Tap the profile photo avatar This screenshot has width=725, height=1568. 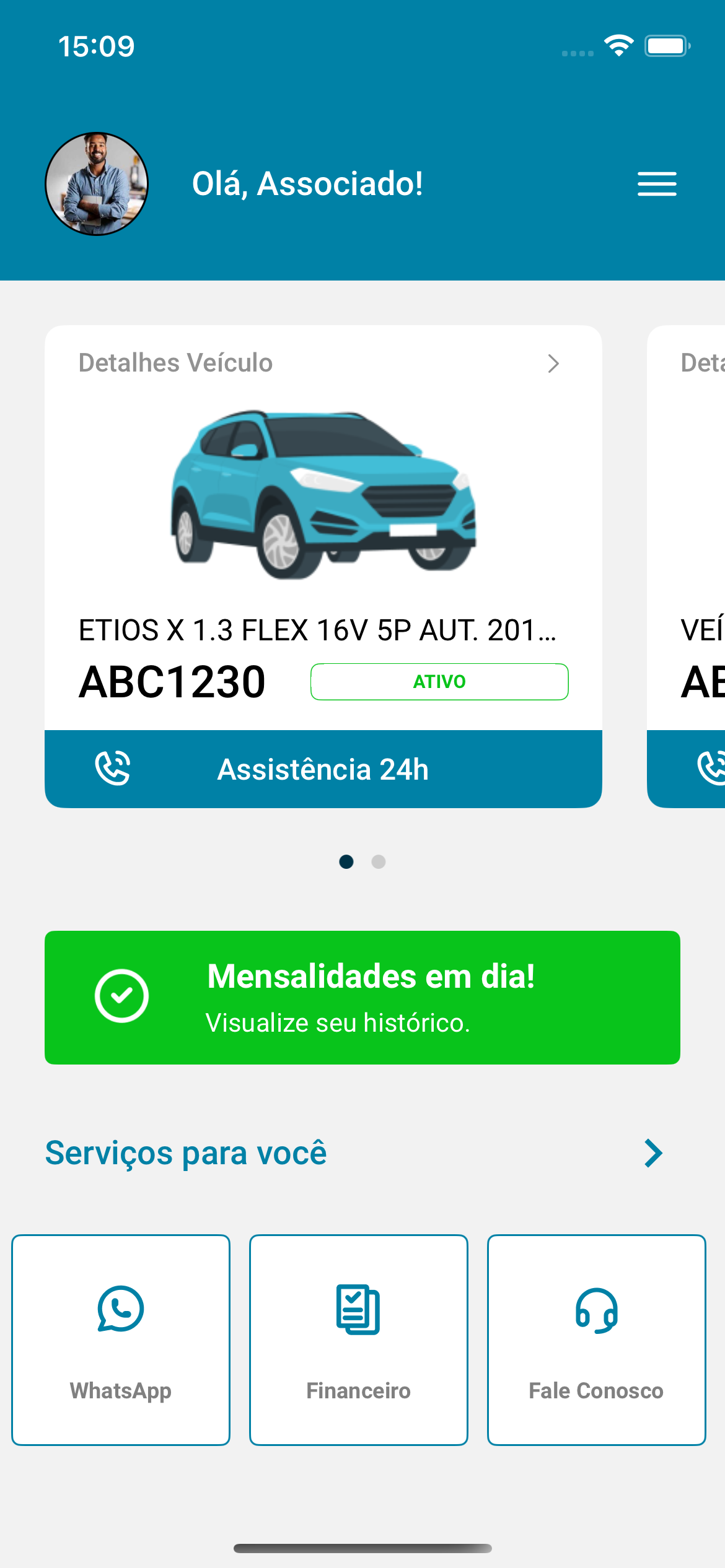tap(97, 184)
